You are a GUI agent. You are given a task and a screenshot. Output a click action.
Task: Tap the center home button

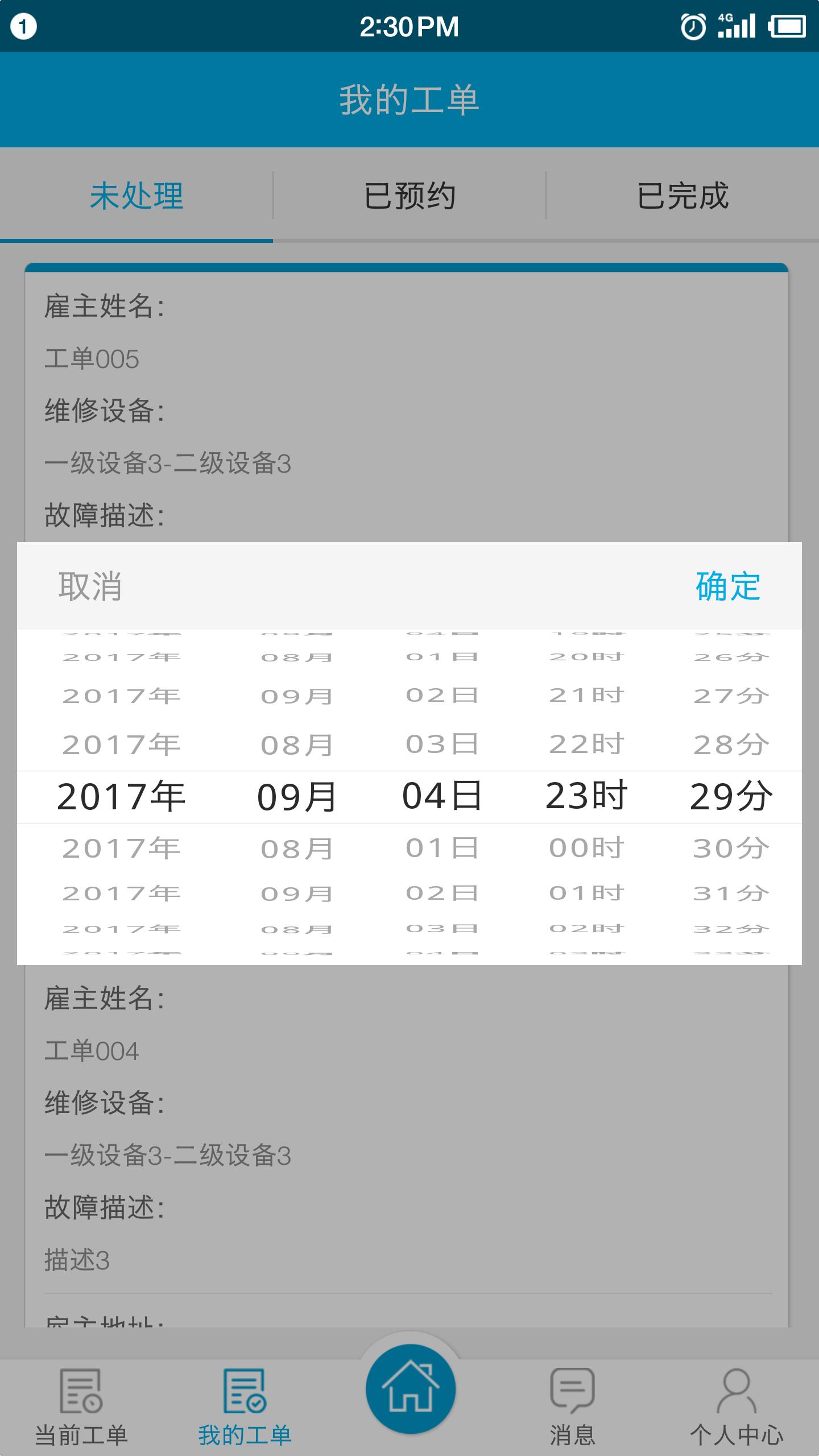(410, 1389)
